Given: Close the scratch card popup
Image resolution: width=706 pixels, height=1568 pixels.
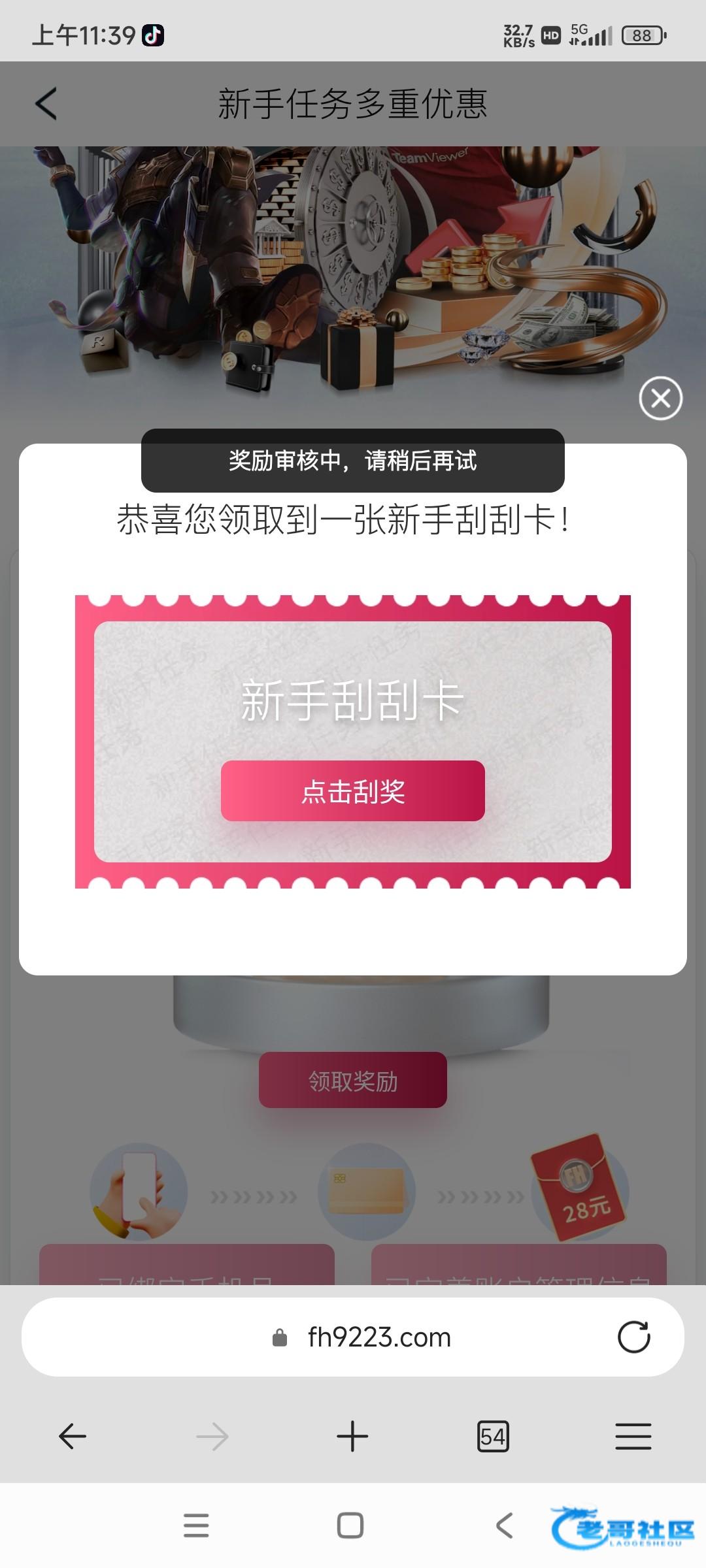Looking at the screenshot, I should click(x=661, y=398).
